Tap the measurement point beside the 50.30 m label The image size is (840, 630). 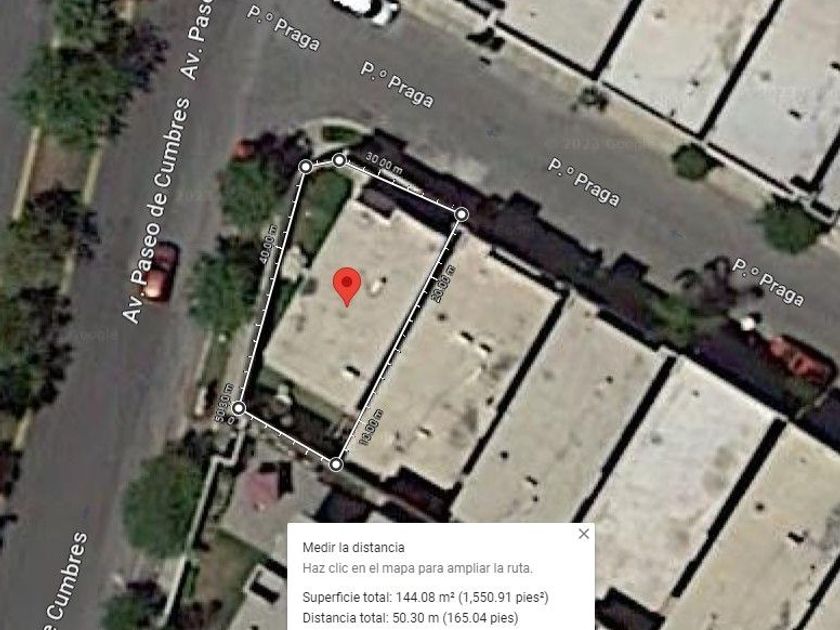point(238,408)
